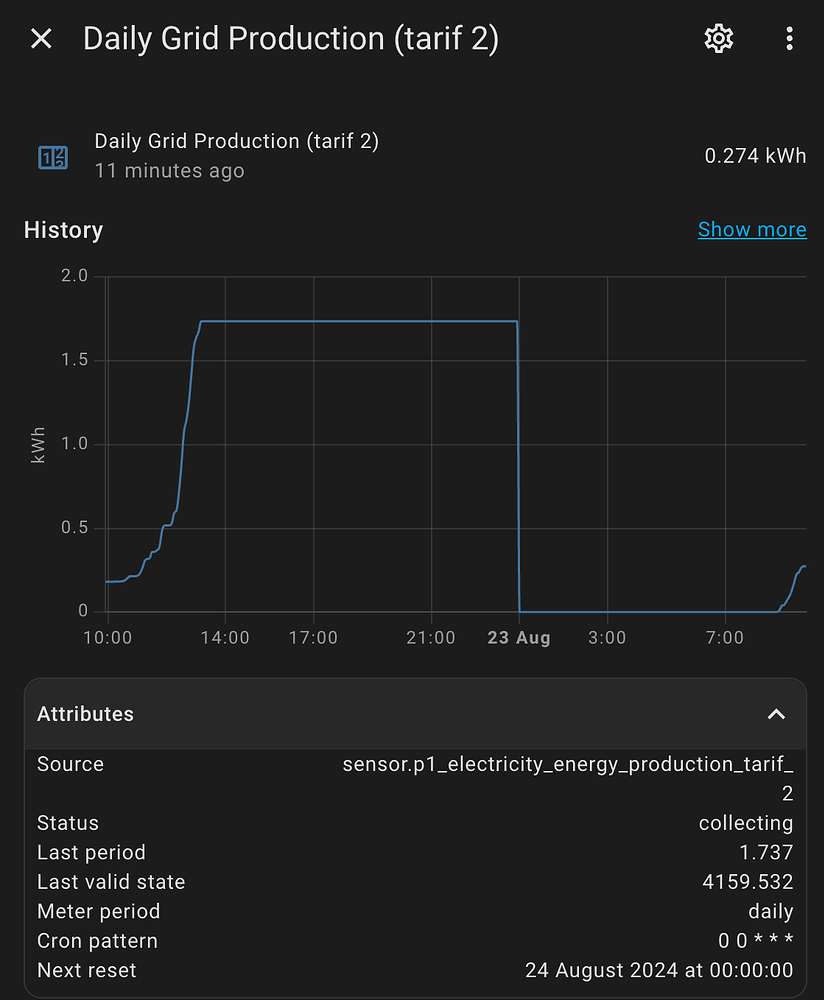Screen dimensions: 824x1000
Task: Close the Daily Grid Production dialog
Action: tap(40, 38)
